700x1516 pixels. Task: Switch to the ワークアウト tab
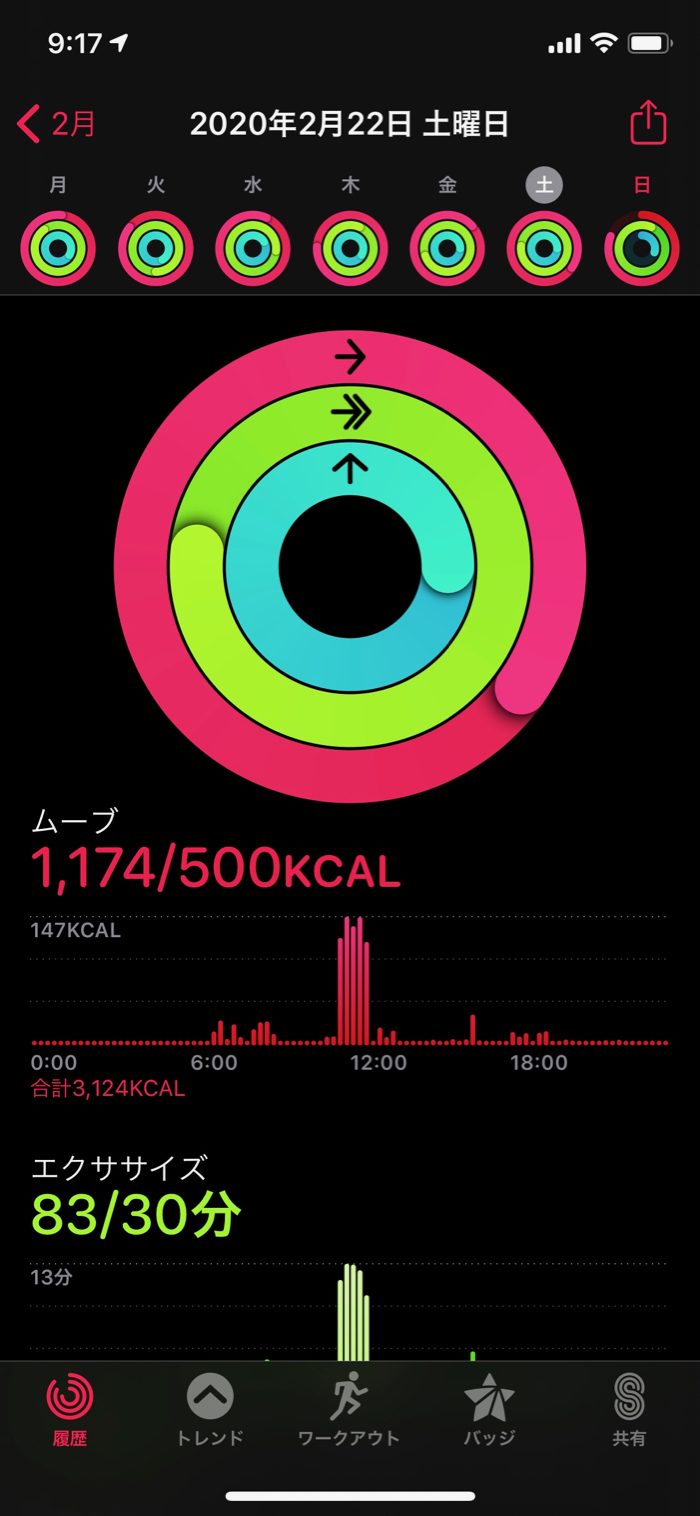click(x=349, y=1410)
